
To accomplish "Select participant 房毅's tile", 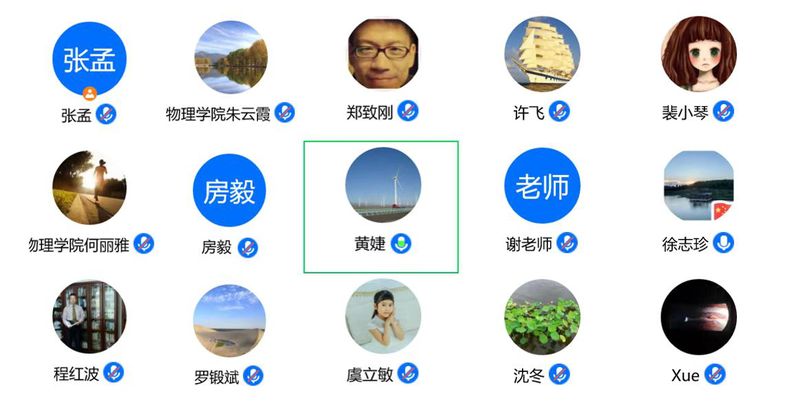I will [x=230, y=192].
